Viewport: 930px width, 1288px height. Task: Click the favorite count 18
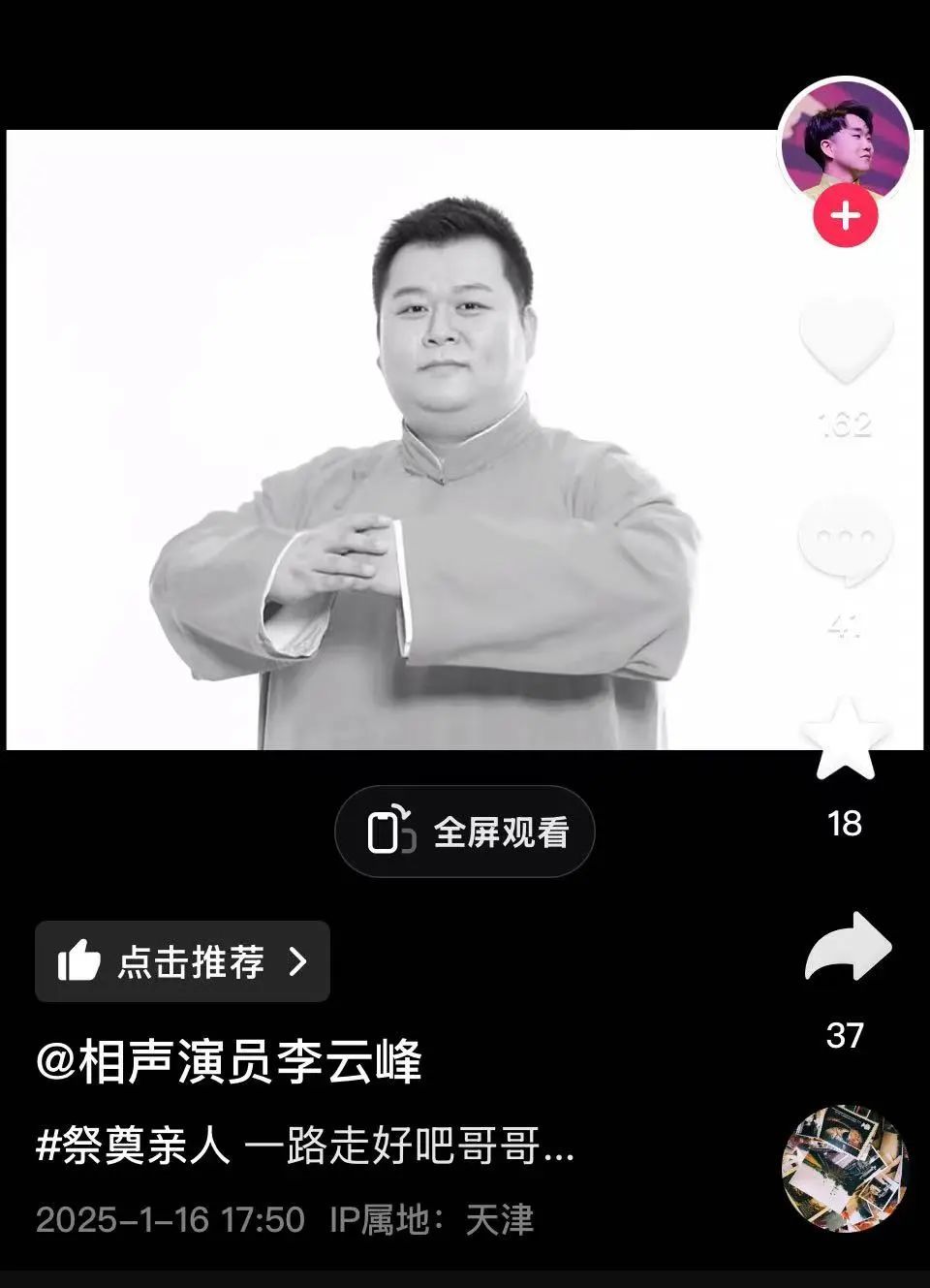click(845, 825)
